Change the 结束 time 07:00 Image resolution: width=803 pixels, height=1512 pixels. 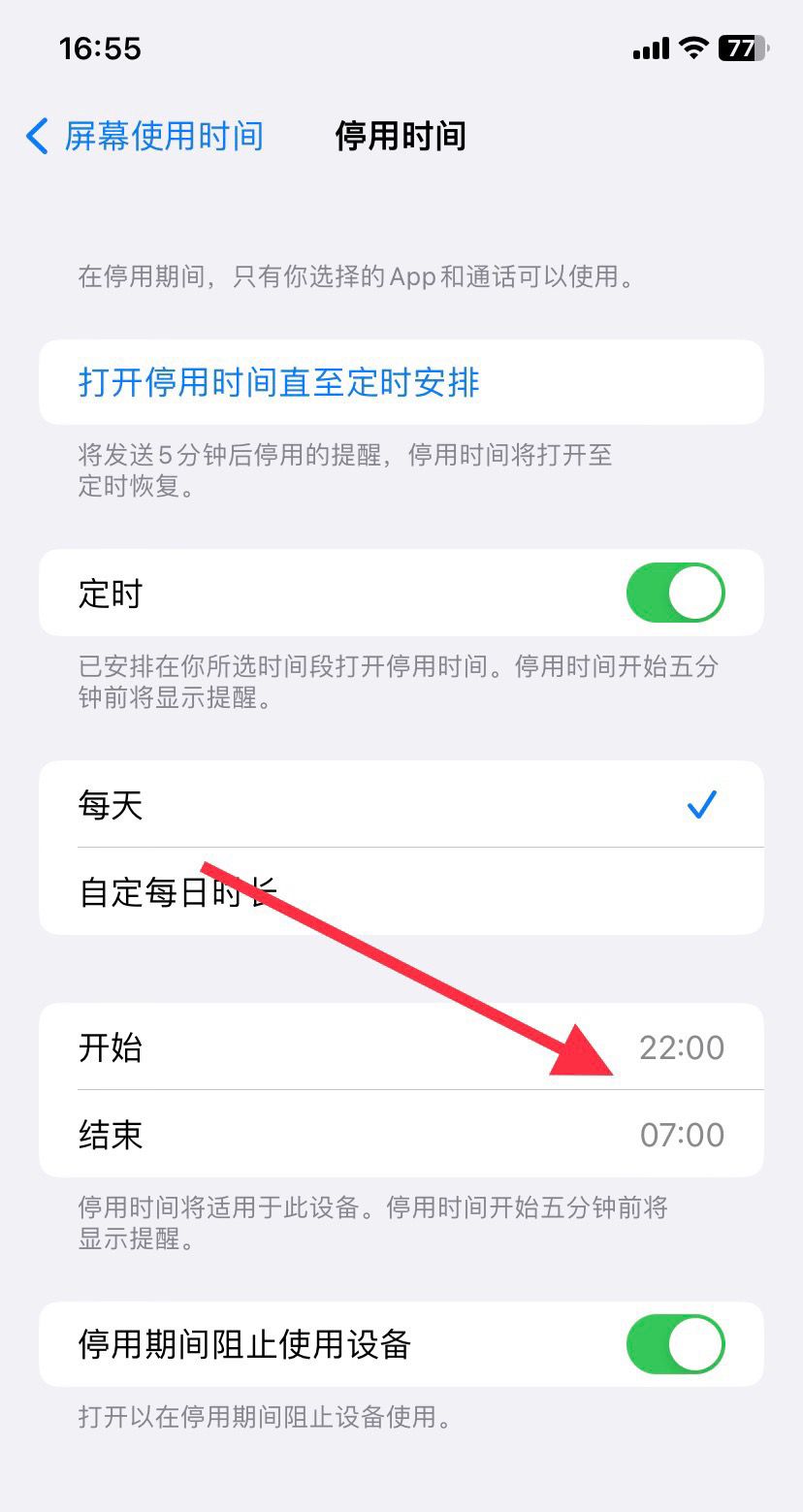[681, 1134]
